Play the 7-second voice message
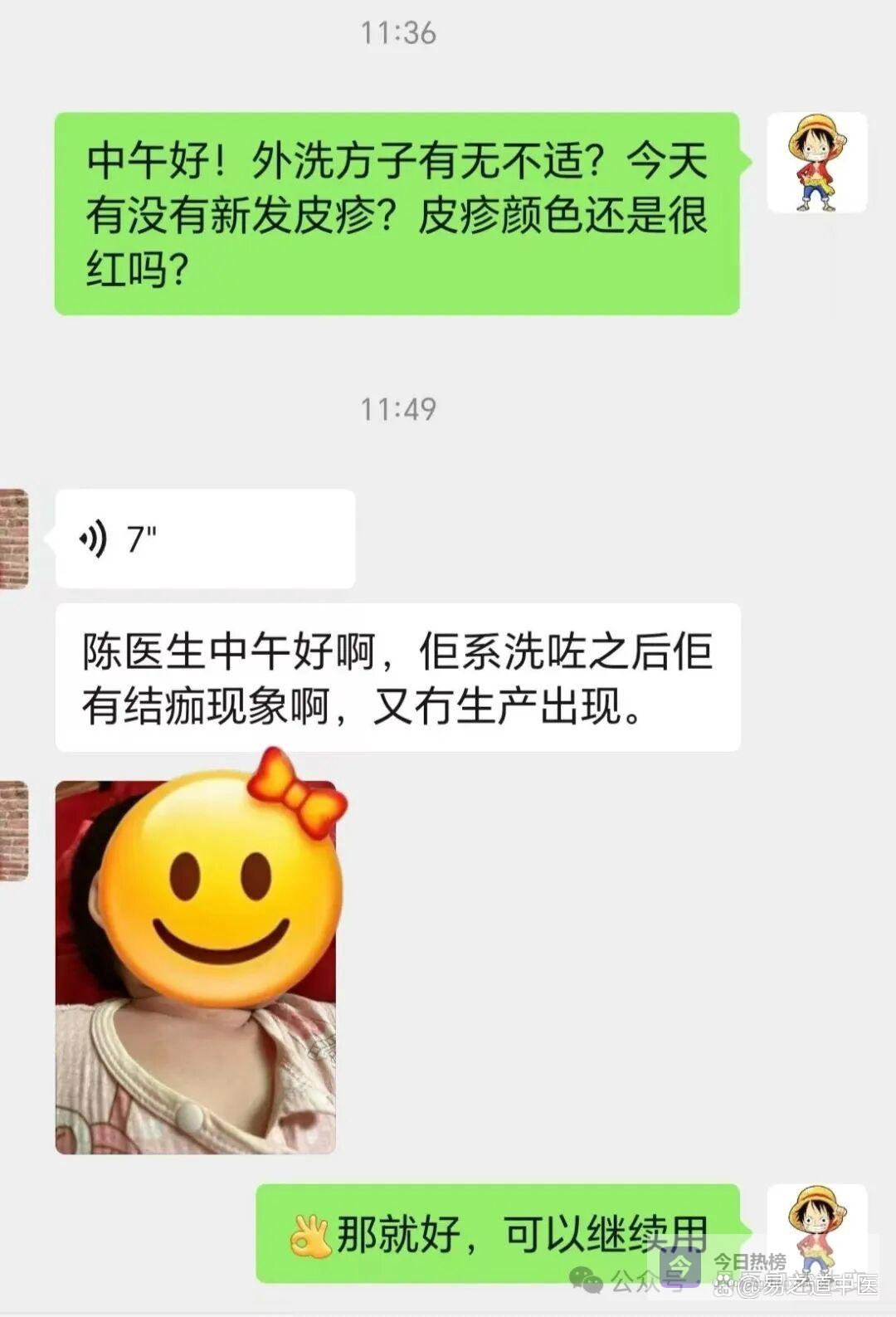 tap(204, 539)
